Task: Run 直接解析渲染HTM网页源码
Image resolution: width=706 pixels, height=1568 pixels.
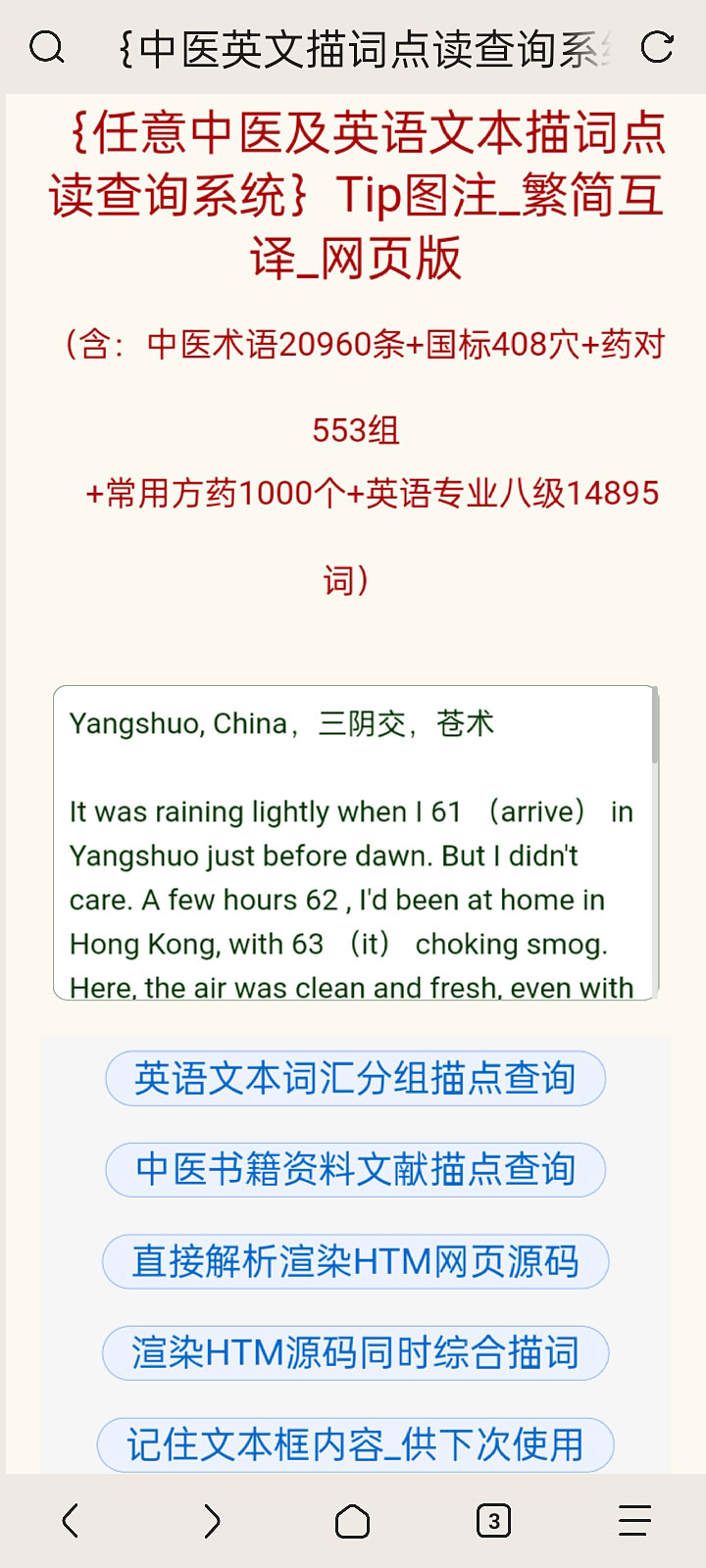Action: [355, 1261]
